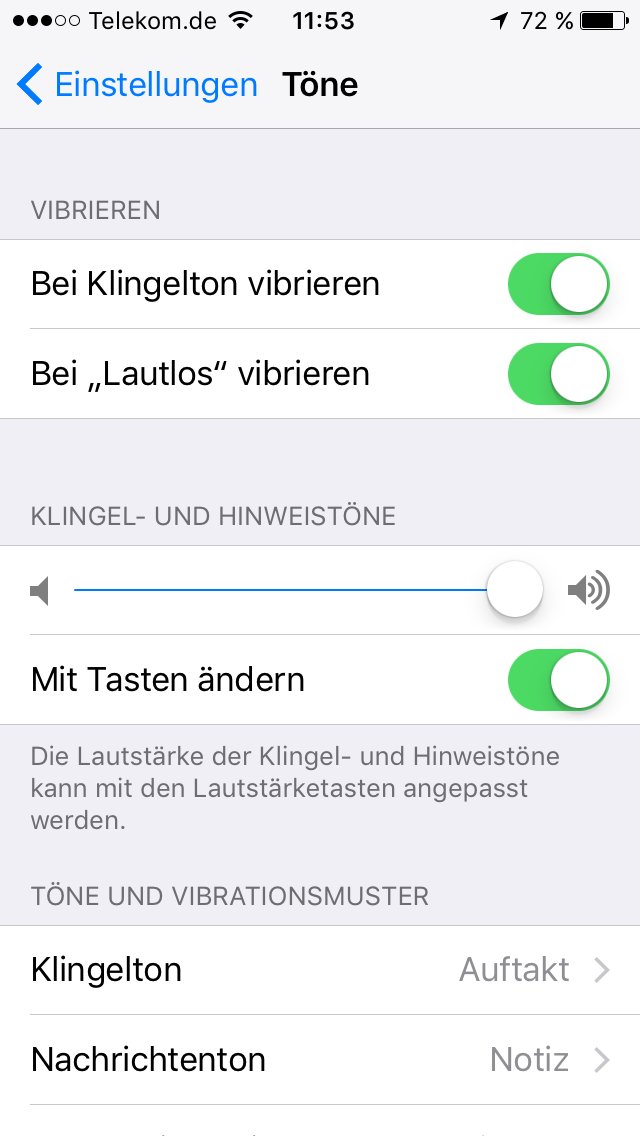Viewport: 640px width, 1136px height.
Task: Open the Klingelton setting
Action: tap(320, 970)
